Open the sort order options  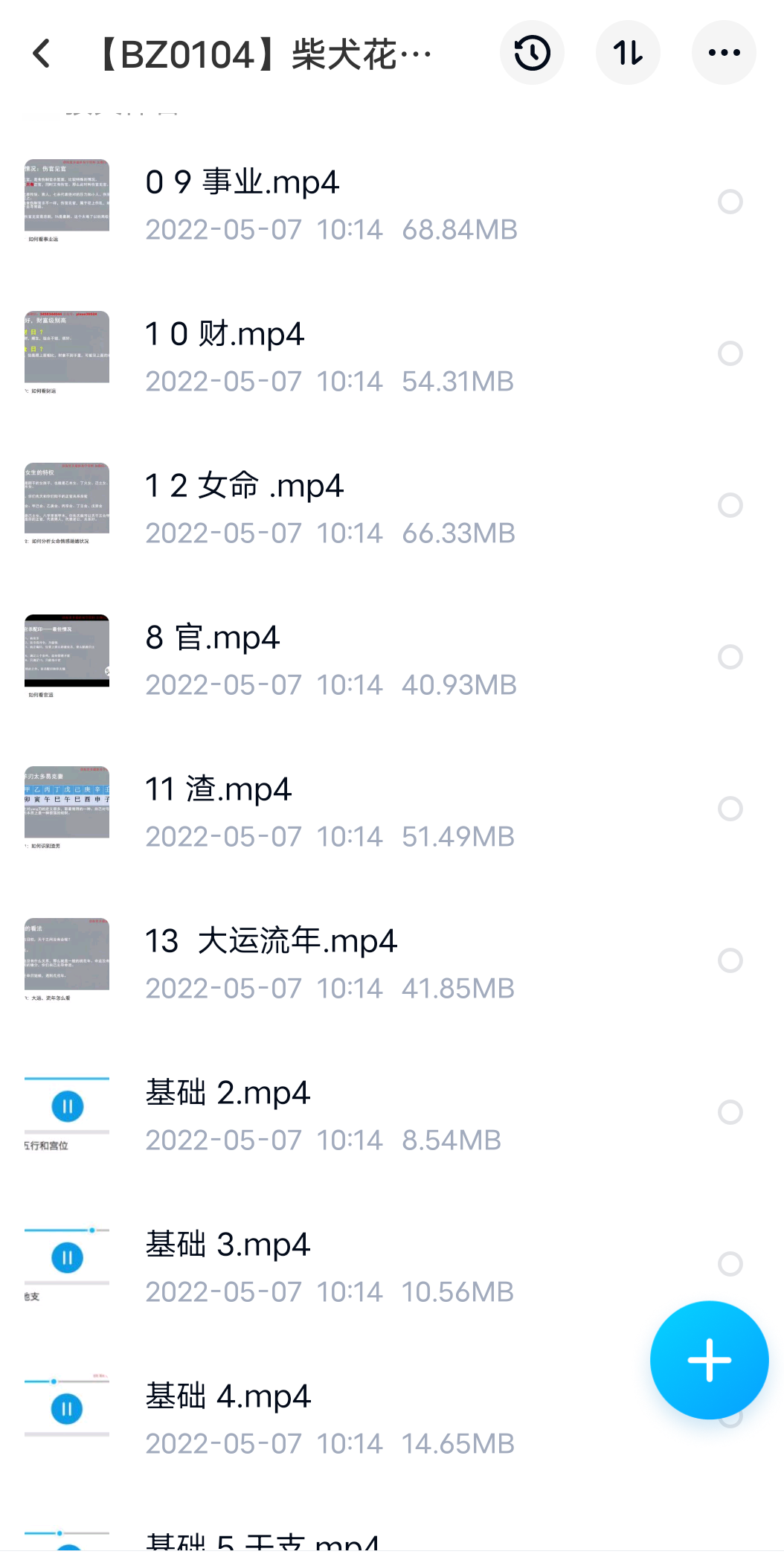pyautogui.click(x=628, y=53)
